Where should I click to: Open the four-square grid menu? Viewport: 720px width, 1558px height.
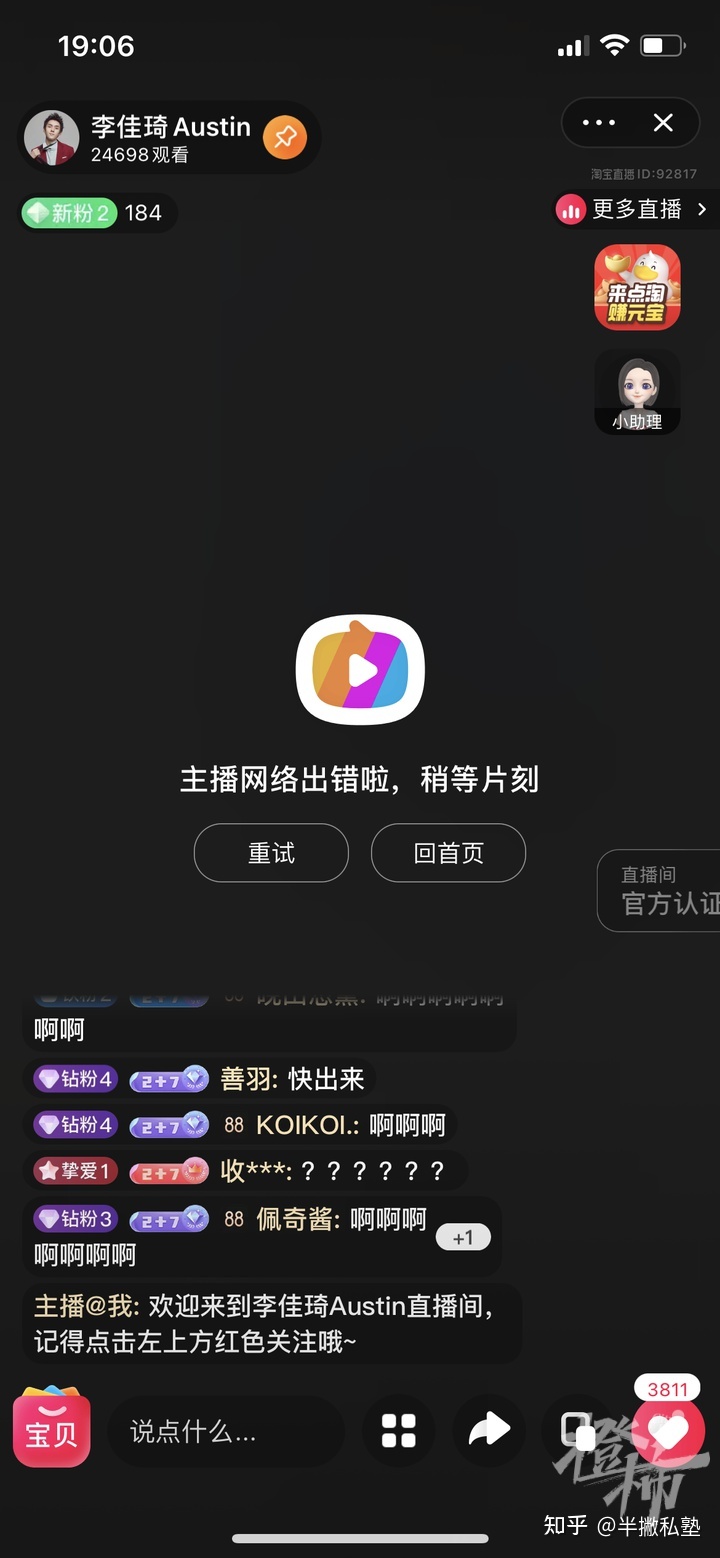(398, 1431)
